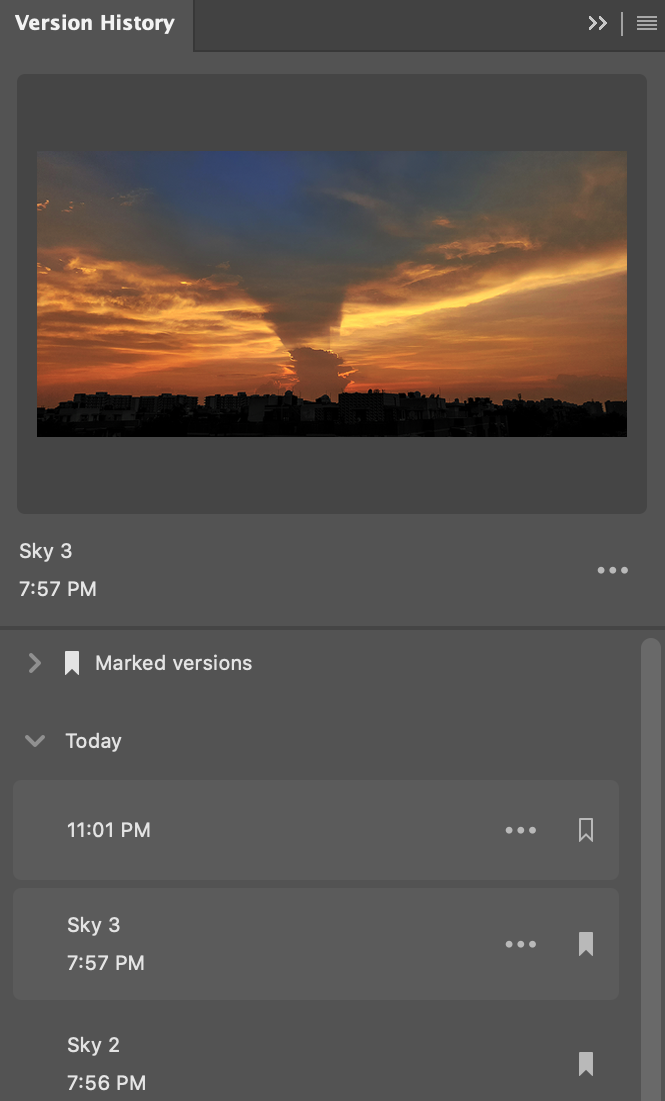Unmark the Sky 2 version bookmark

coord(586,1064)
